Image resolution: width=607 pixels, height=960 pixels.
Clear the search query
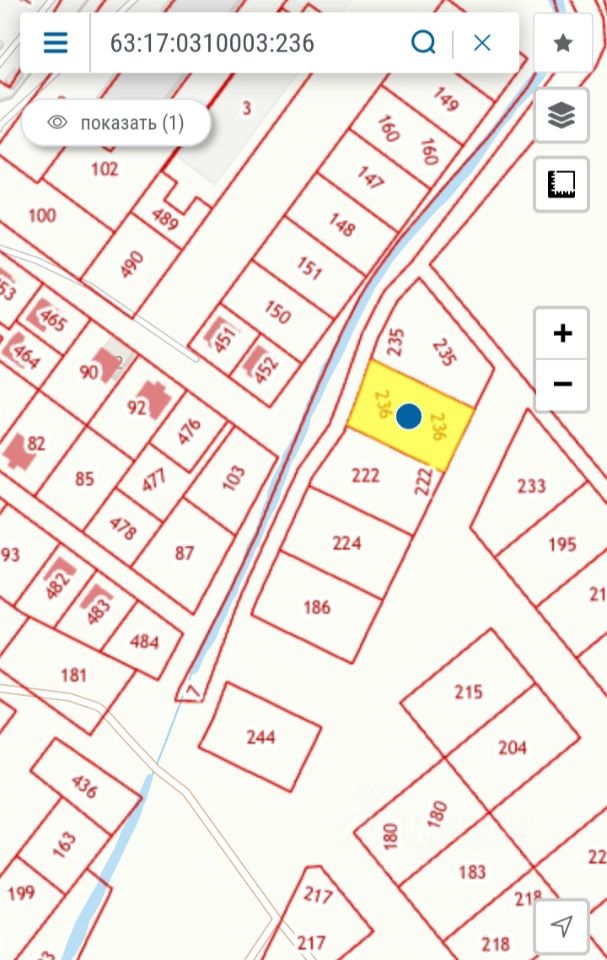coord(482,43)
